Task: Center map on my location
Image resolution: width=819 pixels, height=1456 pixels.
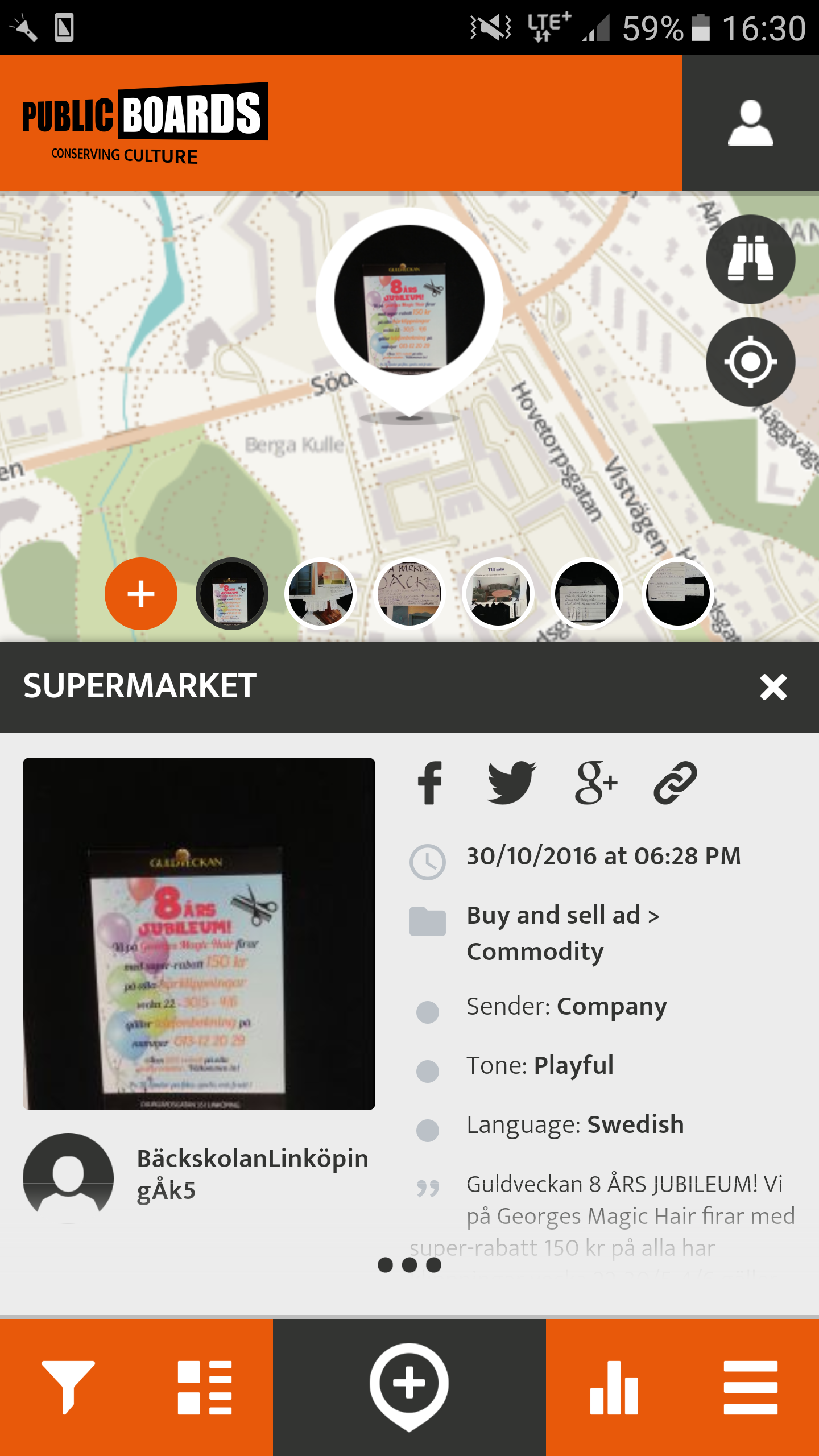Action: click(750, 362)
